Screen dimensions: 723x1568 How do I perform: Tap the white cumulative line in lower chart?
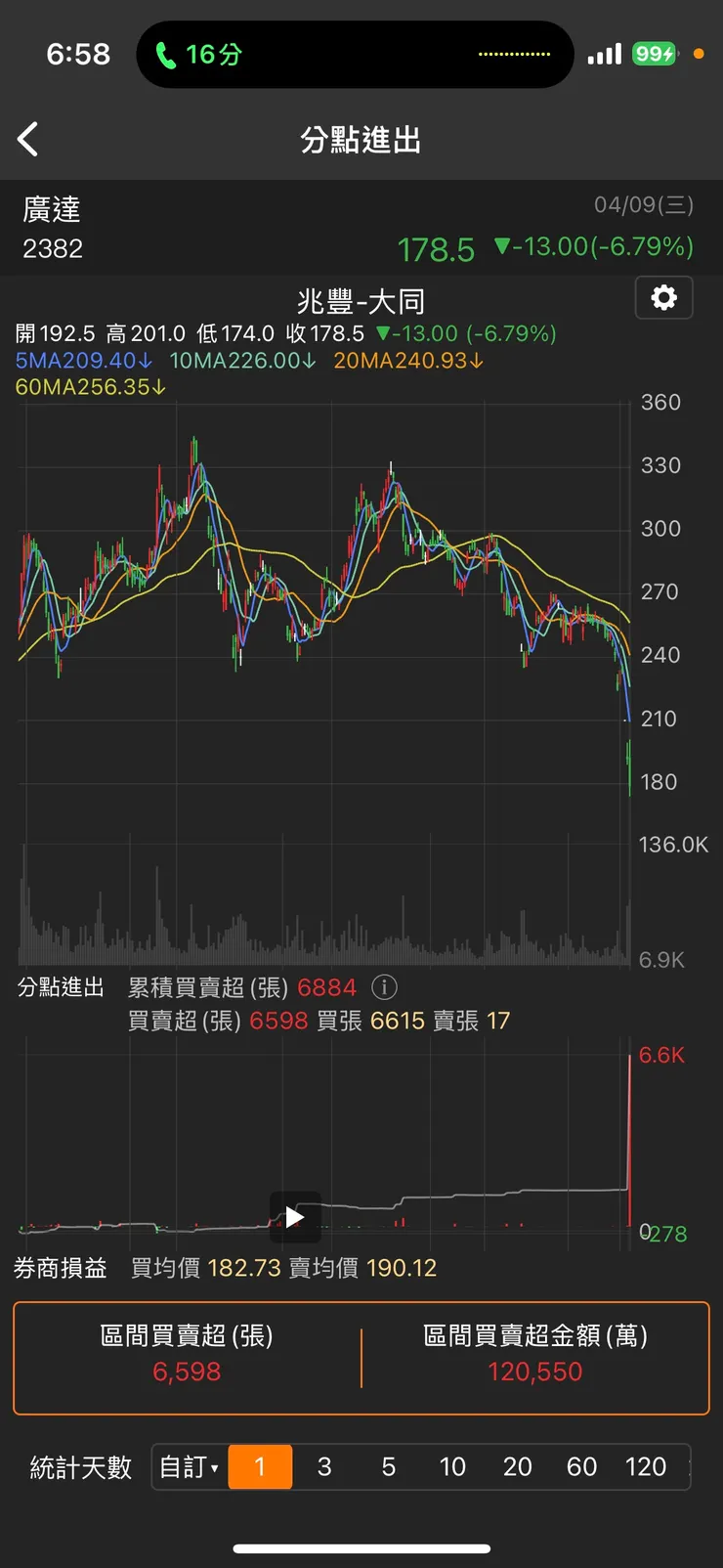coord(489,1193)
